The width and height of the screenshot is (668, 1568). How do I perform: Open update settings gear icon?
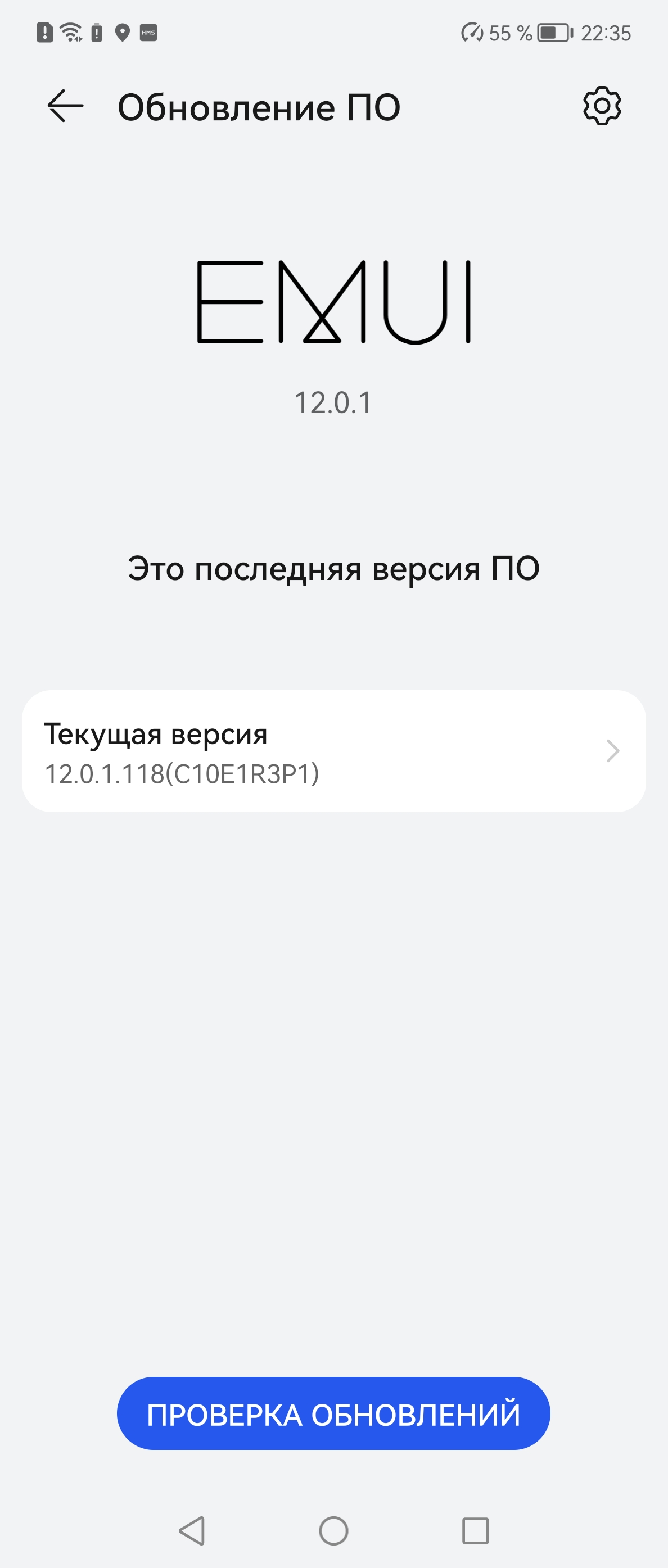(602, 106)
